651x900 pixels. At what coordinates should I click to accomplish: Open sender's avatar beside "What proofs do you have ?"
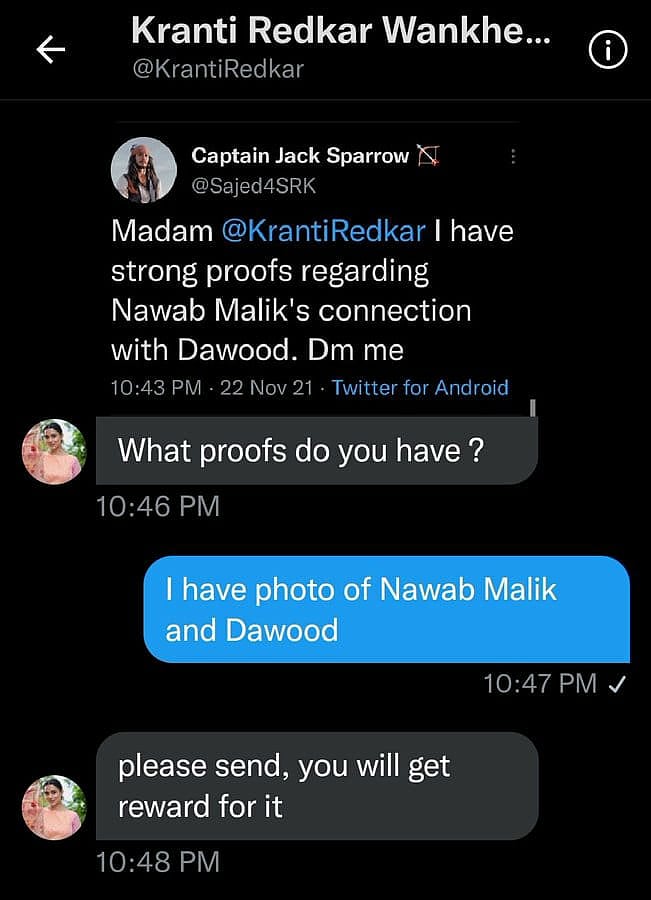point(54,452)
